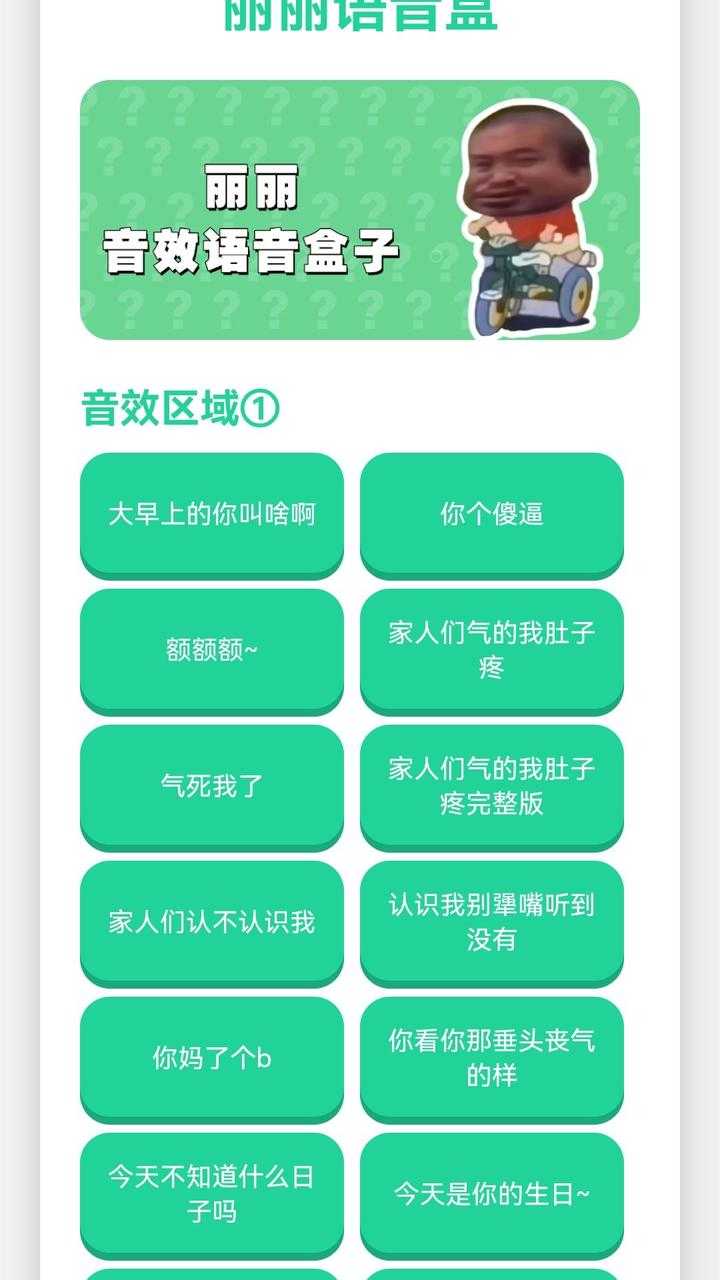Screen dimensions: 720x1280
Task: Select 家人们气的我肚子疼完整版 sound
Action: 492,786
